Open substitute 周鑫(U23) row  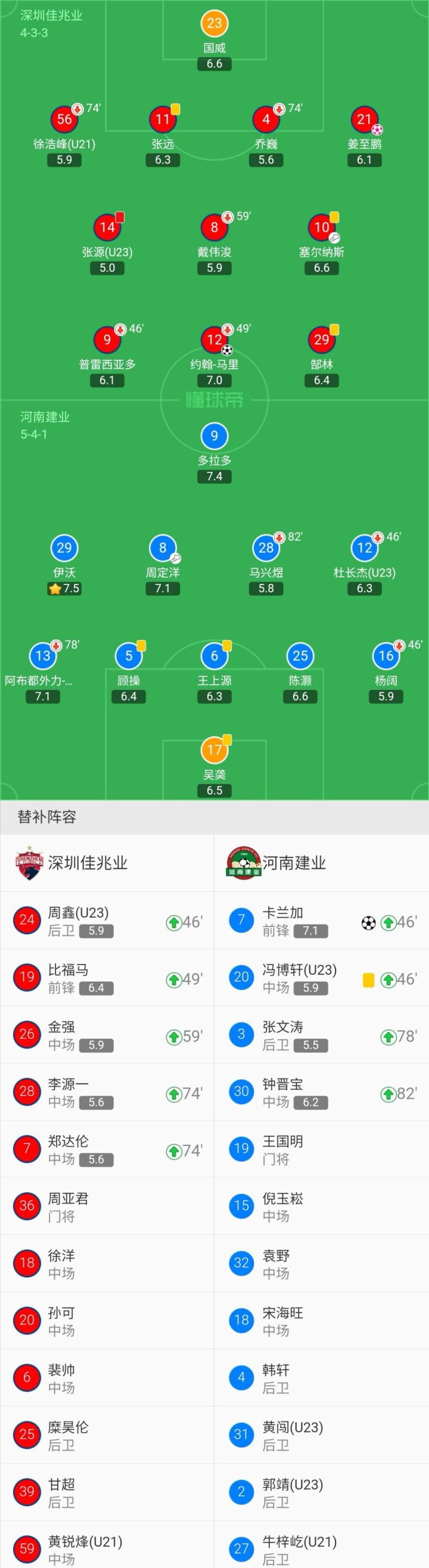point(107,920)
